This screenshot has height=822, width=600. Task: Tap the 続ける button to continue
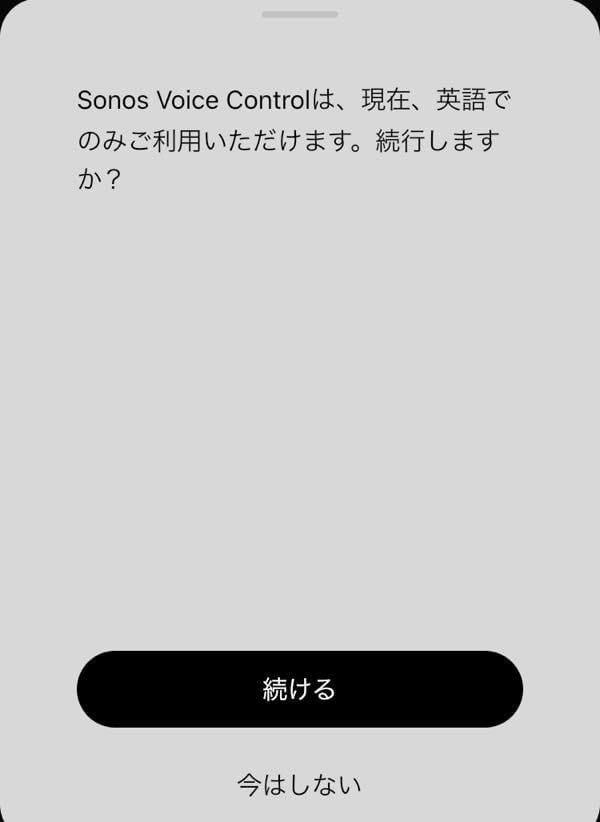coord(299,689)
